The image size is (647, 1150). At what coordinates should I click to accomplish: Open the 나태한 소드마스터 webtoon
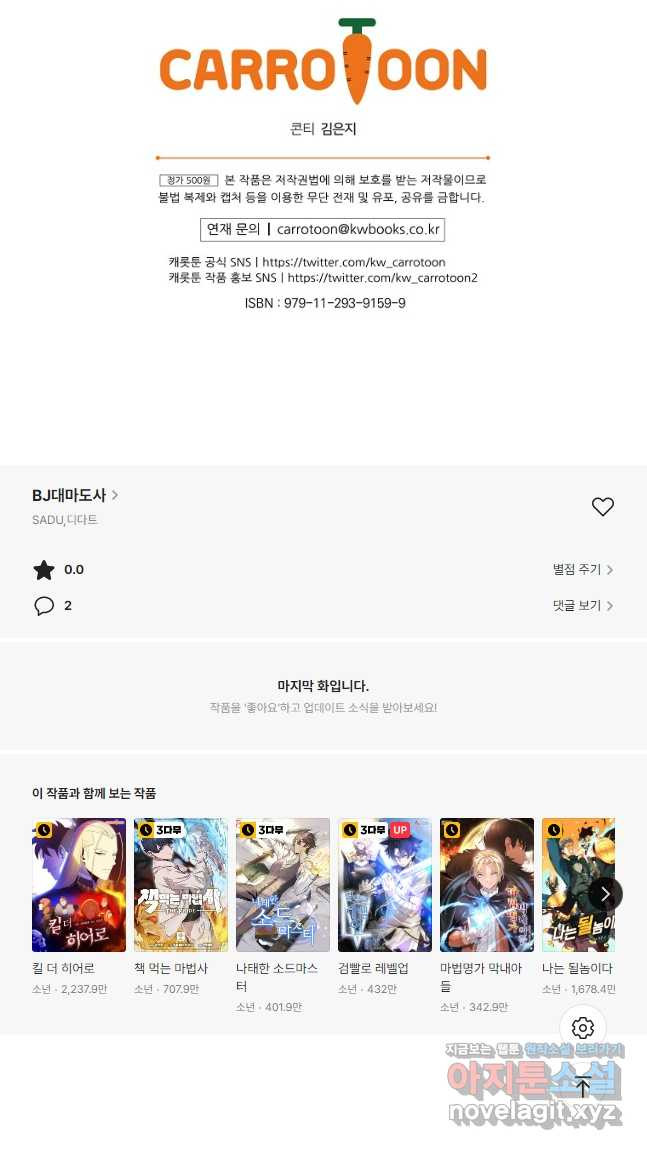[x=283, y=885]
